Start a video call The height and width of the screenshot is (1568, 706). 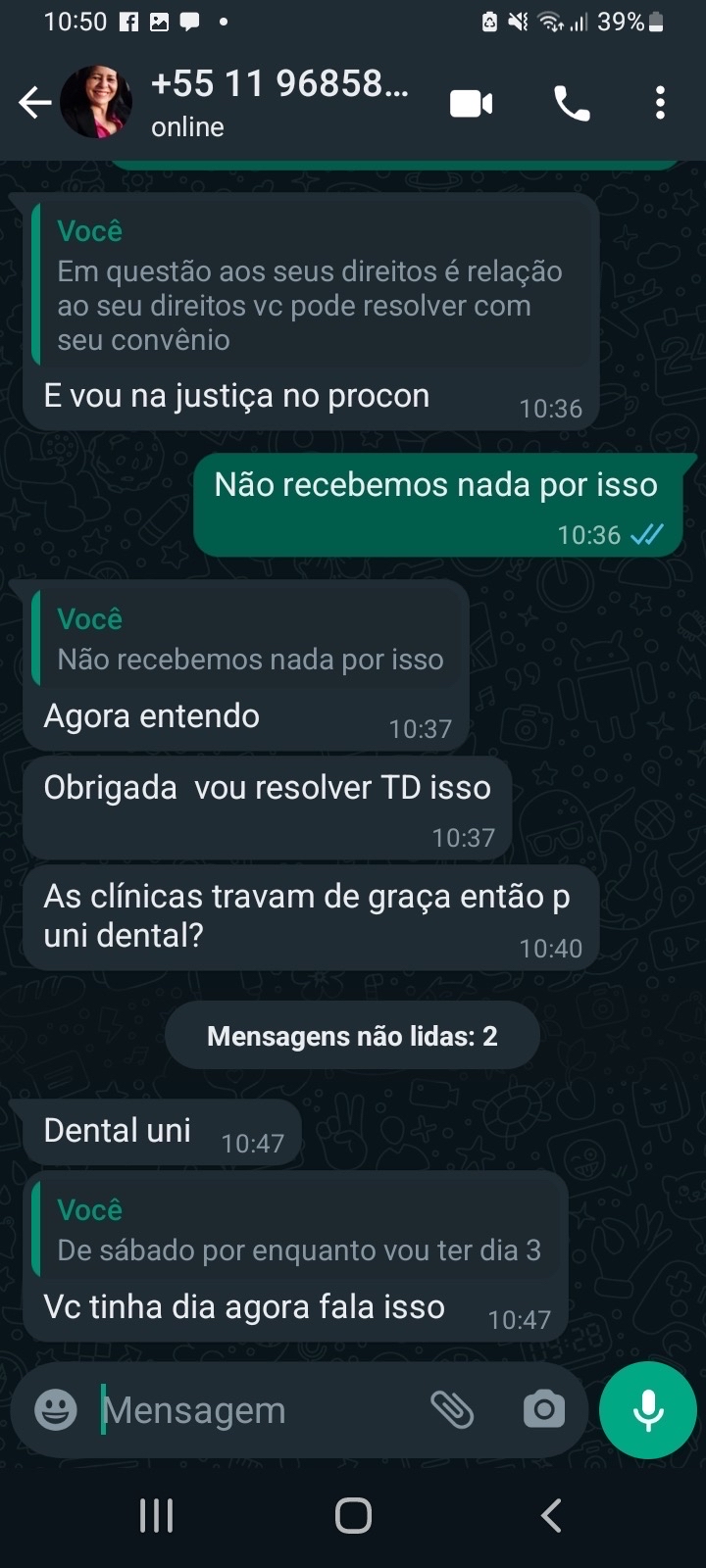471,103
